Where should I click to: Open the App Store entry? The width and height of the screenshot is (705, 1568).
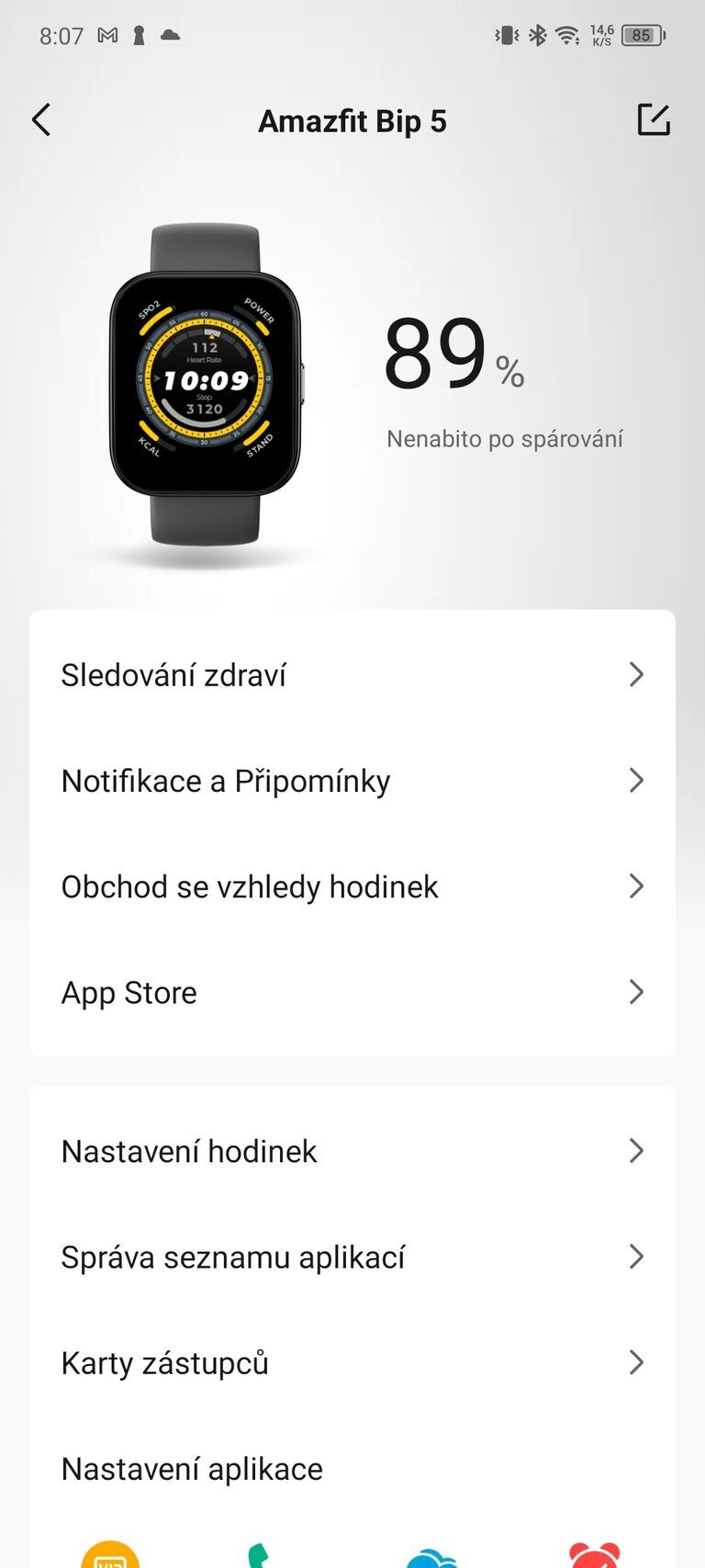(352, 992)
